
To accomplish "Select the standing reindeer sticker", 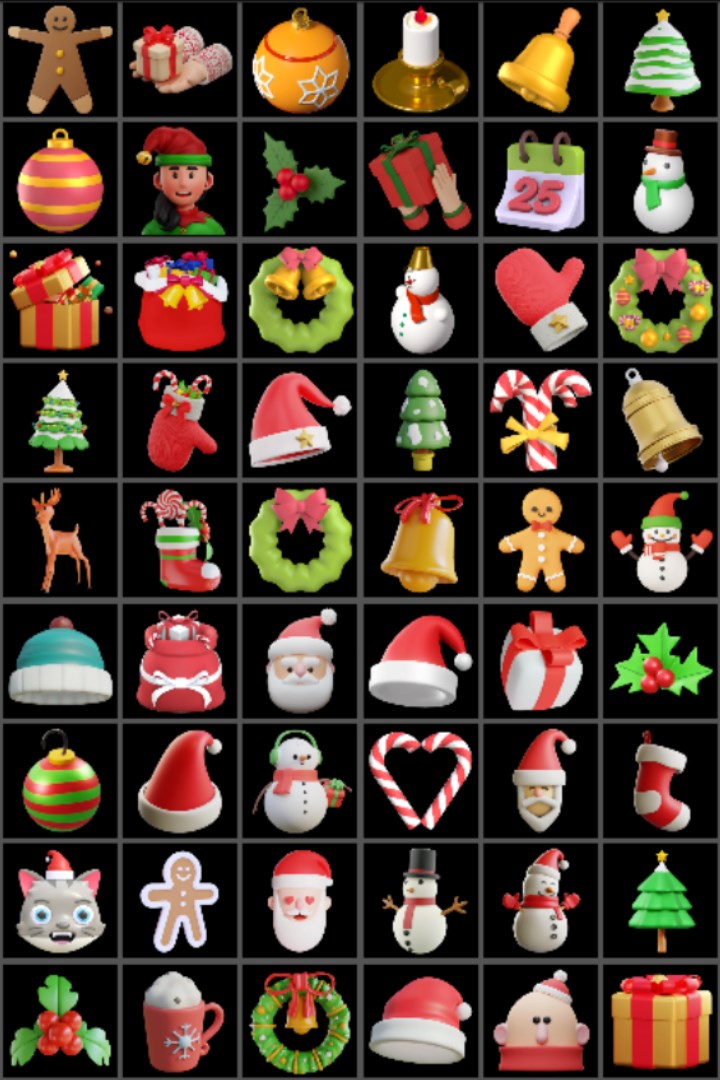I will pyautogui.click(x=60, y=540).
